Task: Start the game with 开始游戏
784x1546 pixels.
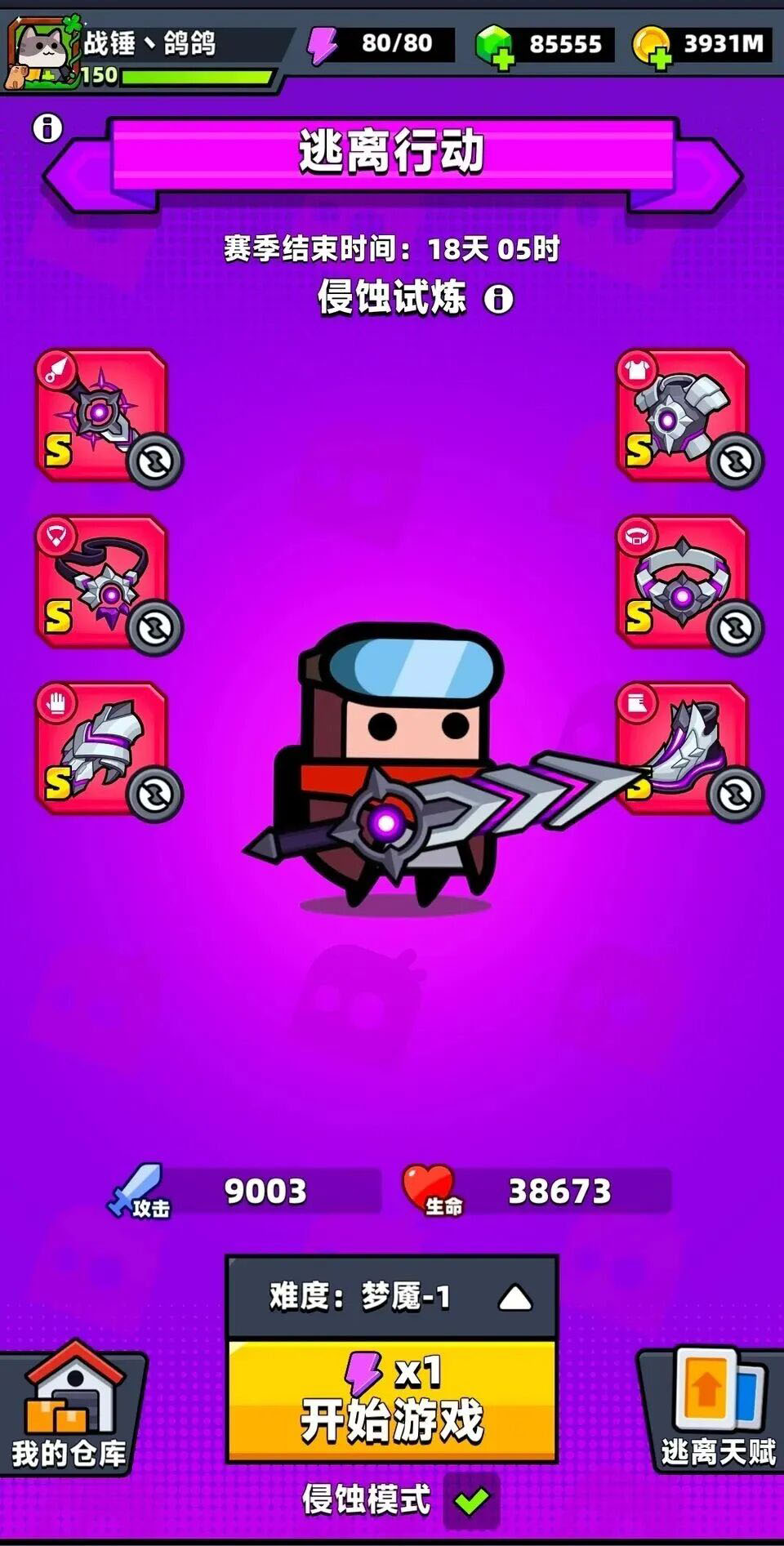Action: pyautogui.click(x=392, y=1401)
